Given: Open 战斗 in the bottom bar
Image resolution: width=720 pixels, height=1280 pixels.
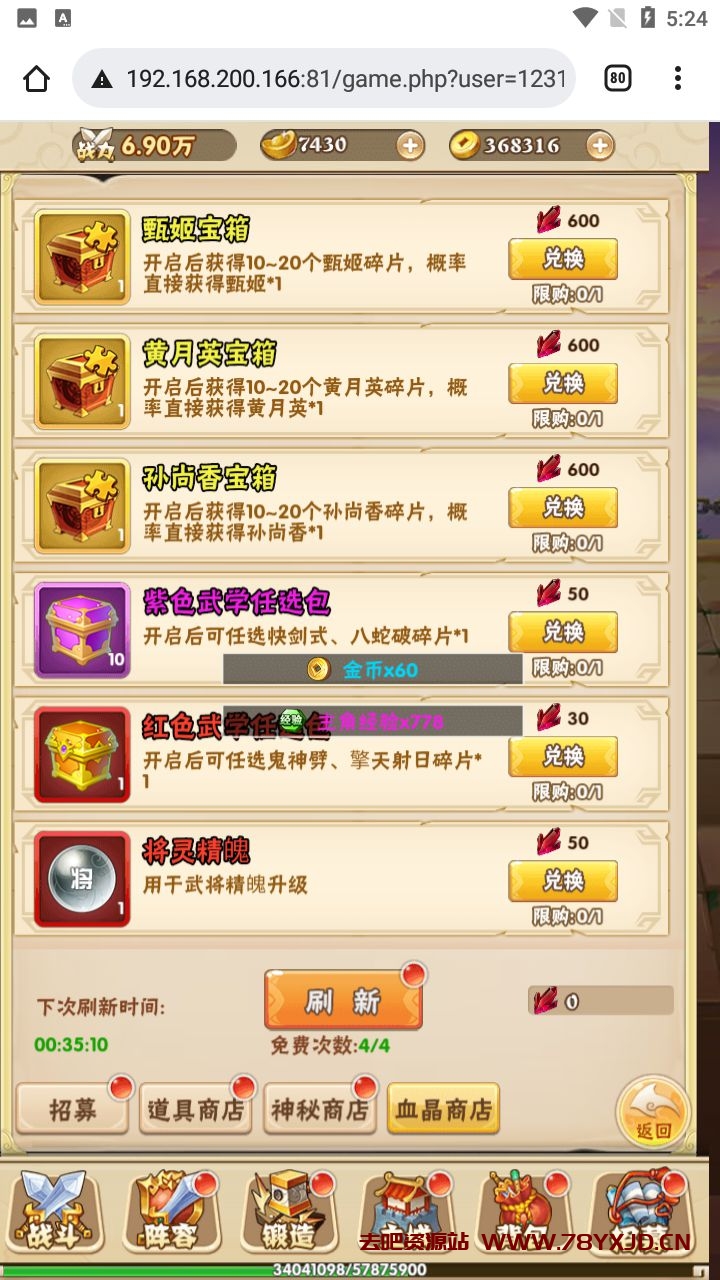Looking at the screenshot, I should click(x=54, y=1213).
